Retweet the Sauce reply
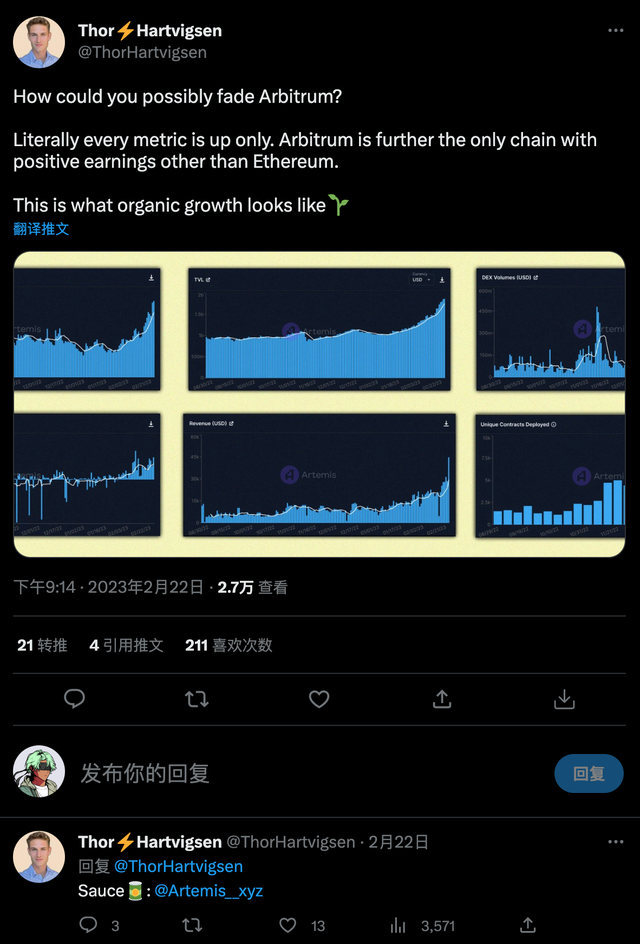Viewport: 640px width, 944px height. 192,926
